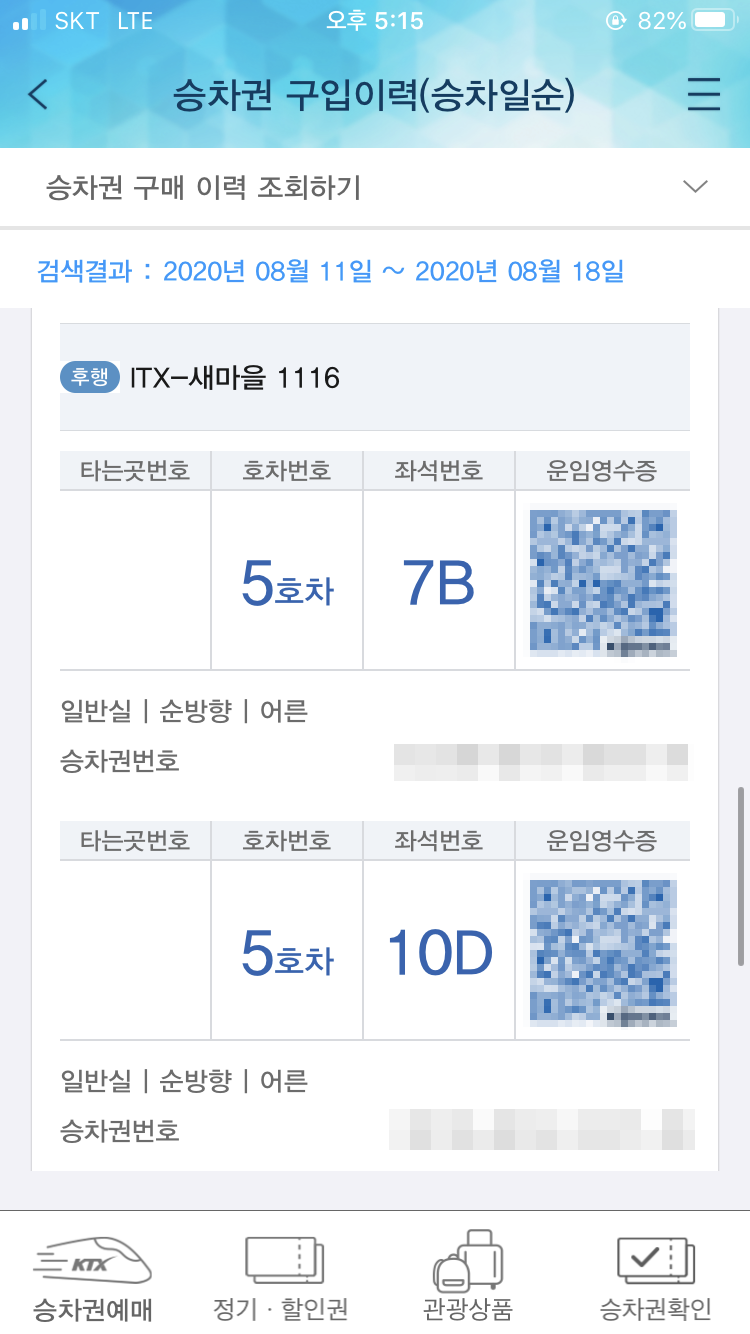
Task: Open the hamburger menu
Action: tap(704, 95)
